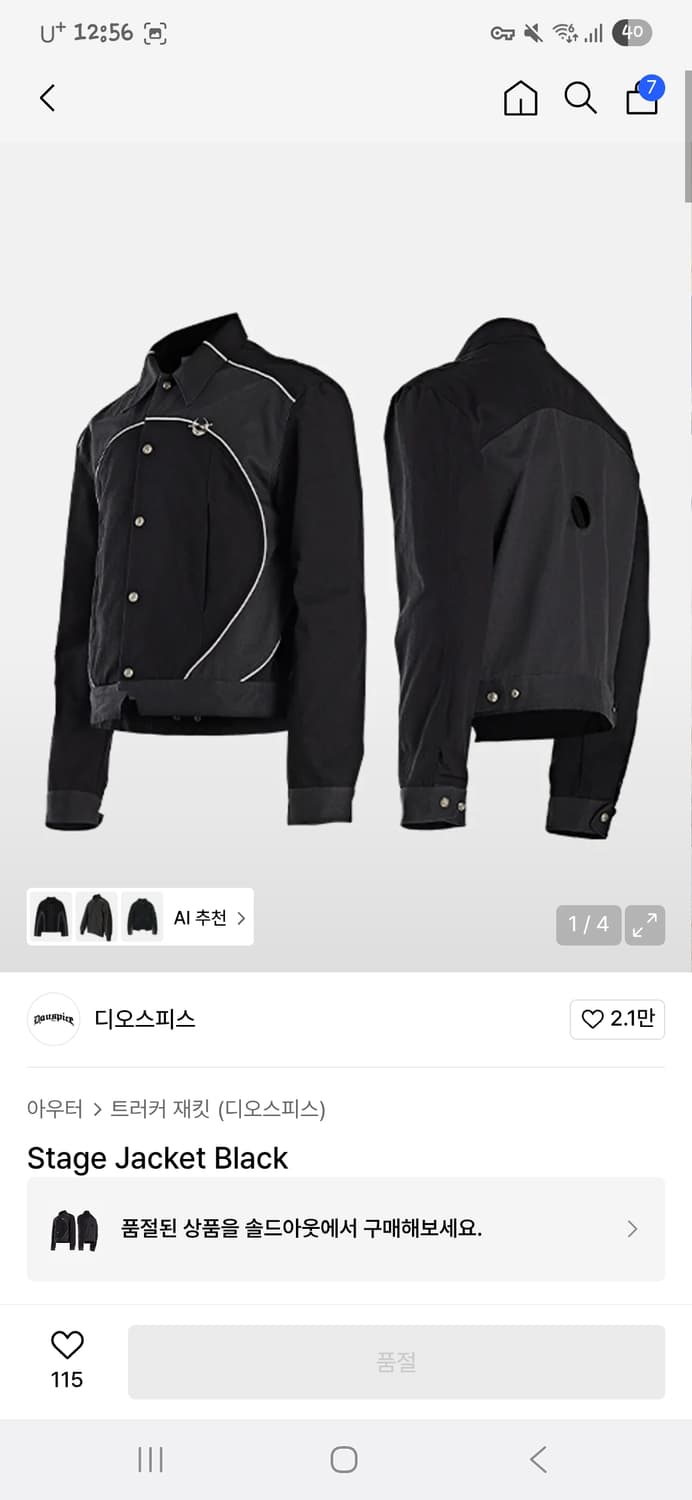Open recent apps in the navigation bar
Viewport: 692px width, 1500px height.
pos(150,1460)
